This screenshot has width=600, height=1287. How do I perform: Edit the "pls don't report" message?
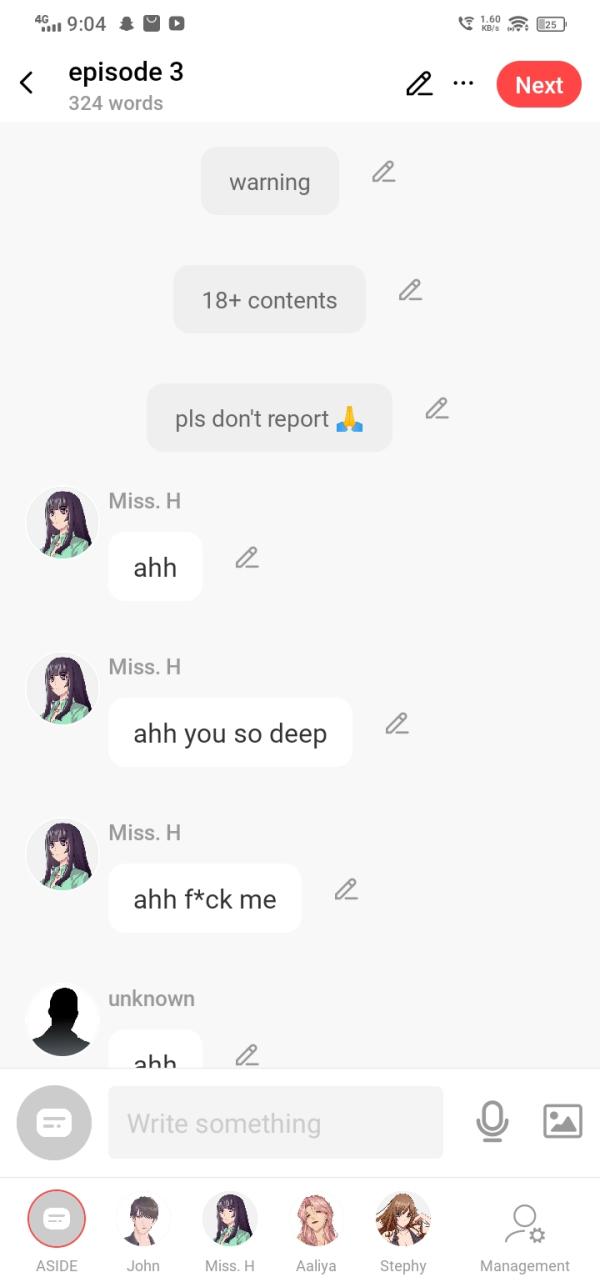(436, 408)
